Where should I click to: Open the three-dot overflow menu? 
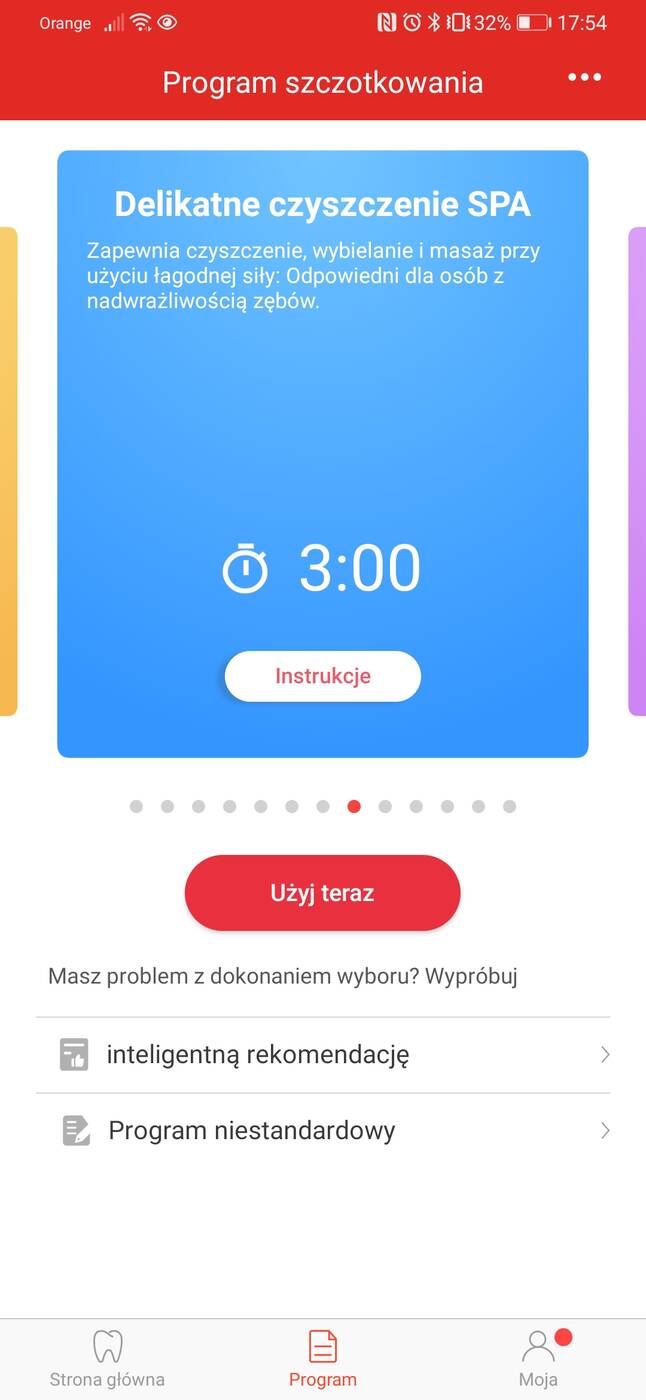584,78
